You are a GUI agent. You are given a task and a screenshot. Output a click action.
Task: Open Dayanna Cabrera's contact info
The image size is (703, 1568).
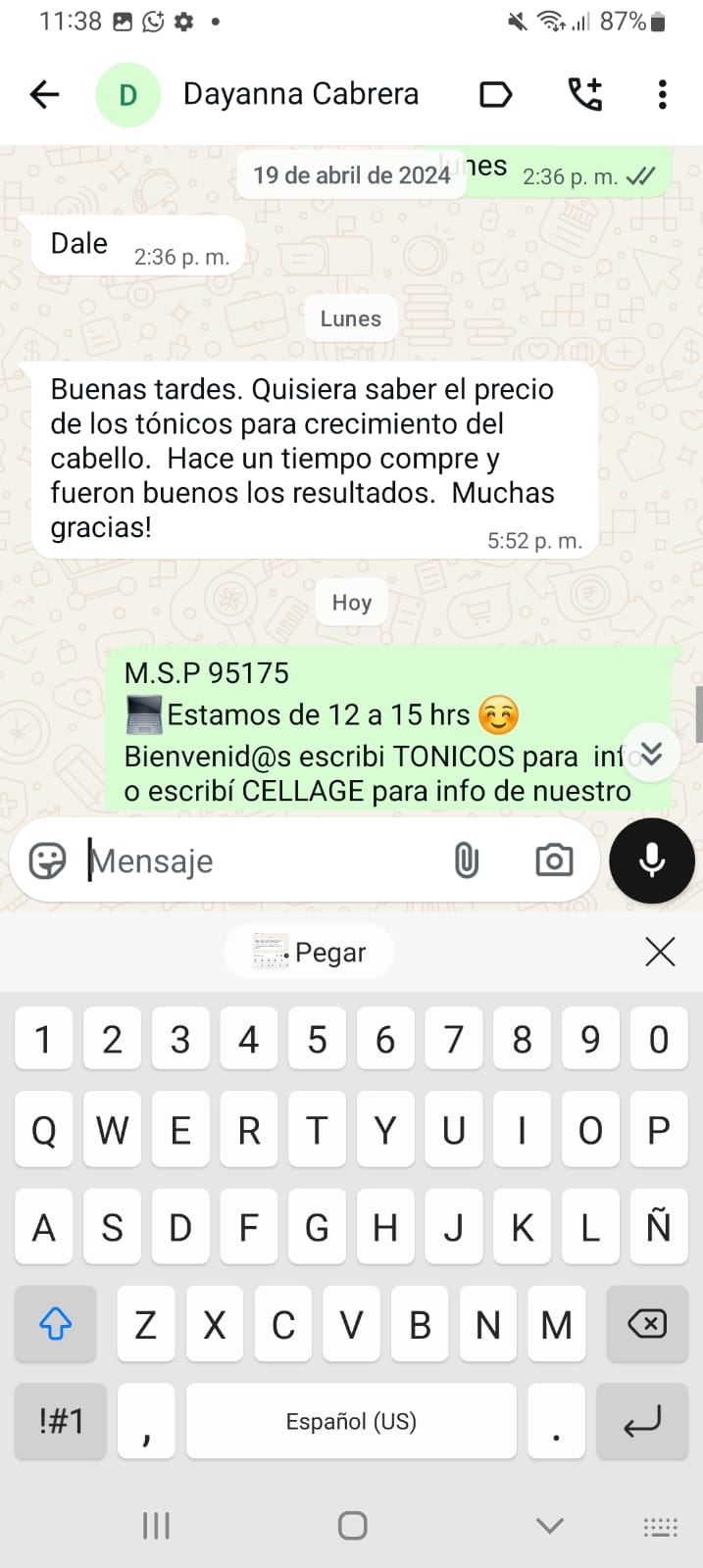pyautogui.click(x=300, y=94)
